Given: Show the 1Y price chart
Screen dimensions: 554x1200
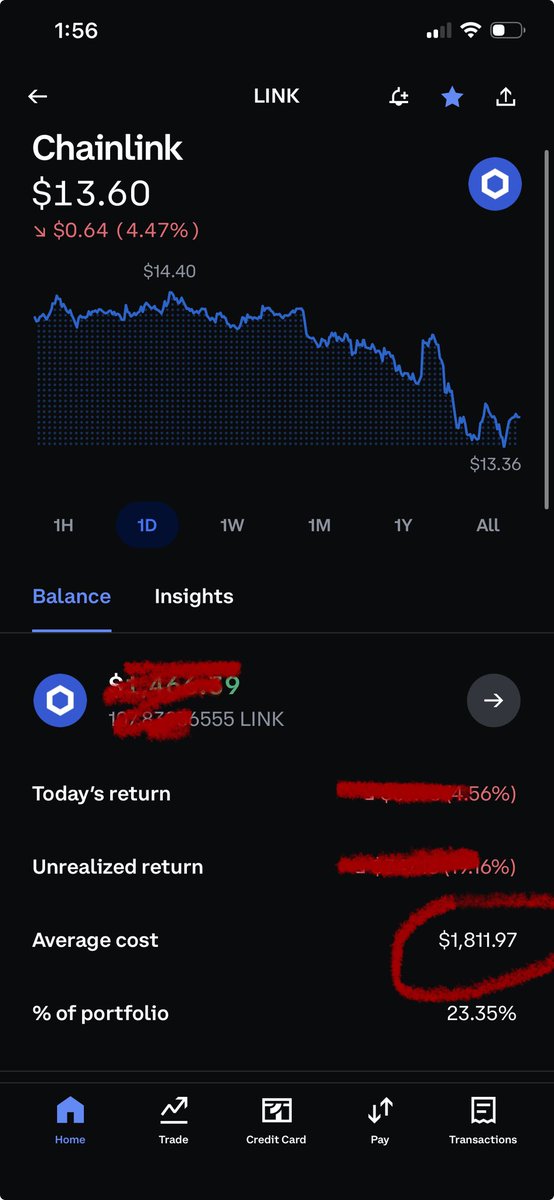Looking at the screenshot, I should click(x=403, y=525).
